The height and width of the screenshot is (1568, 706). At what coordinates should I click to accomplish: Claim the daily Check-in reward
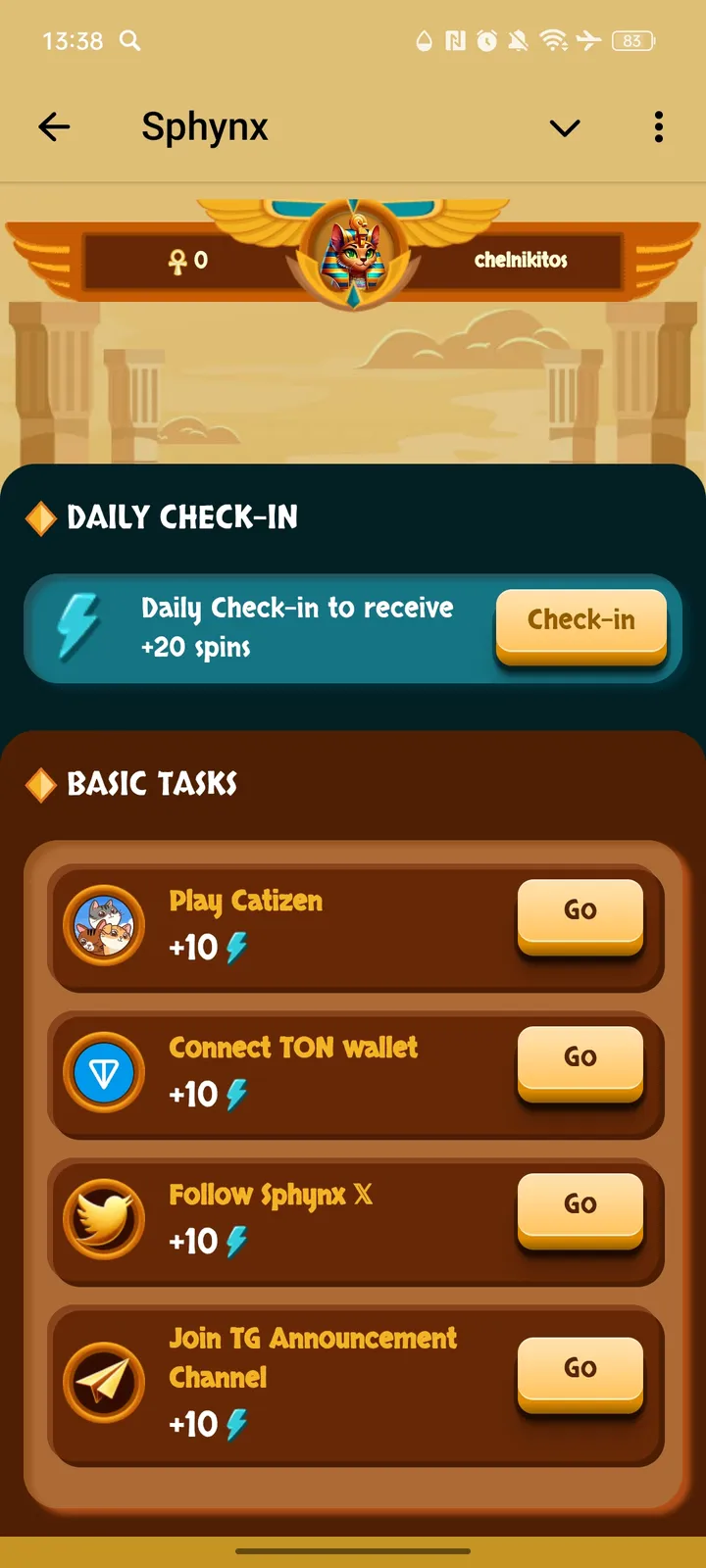(581, 623)
